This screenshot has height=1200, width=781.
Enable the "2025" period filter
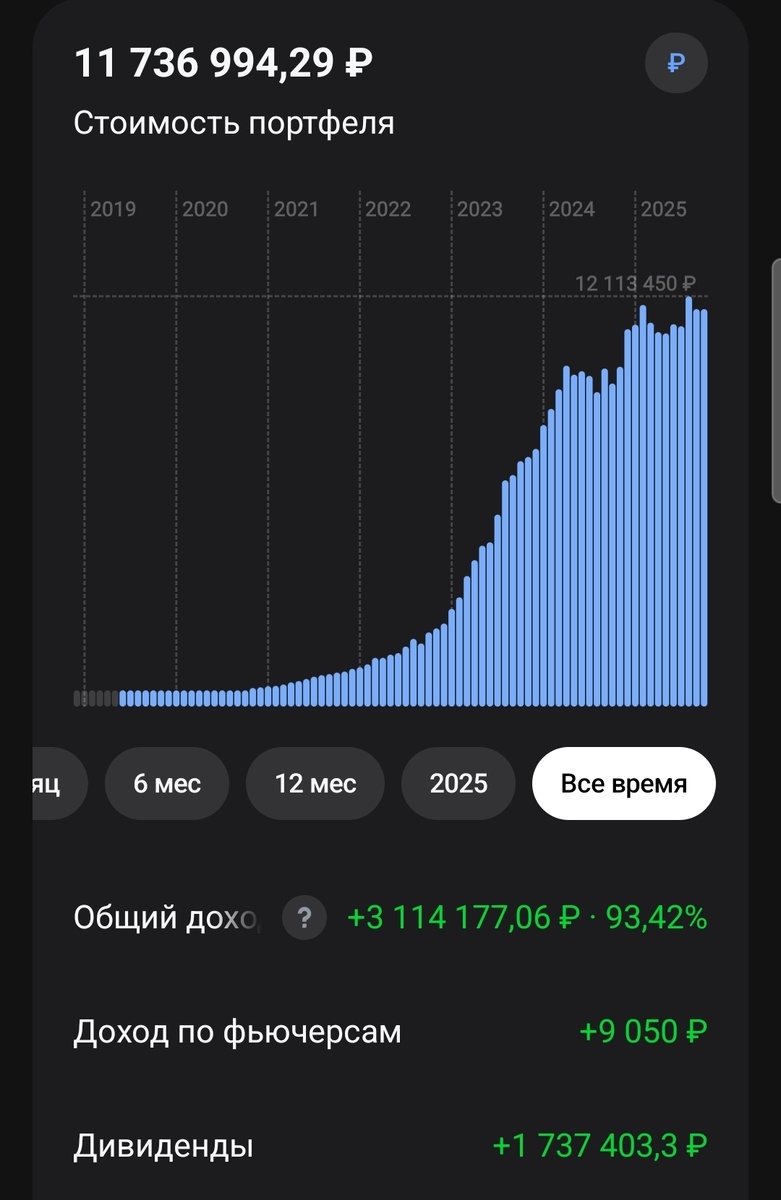click(458, 784)
